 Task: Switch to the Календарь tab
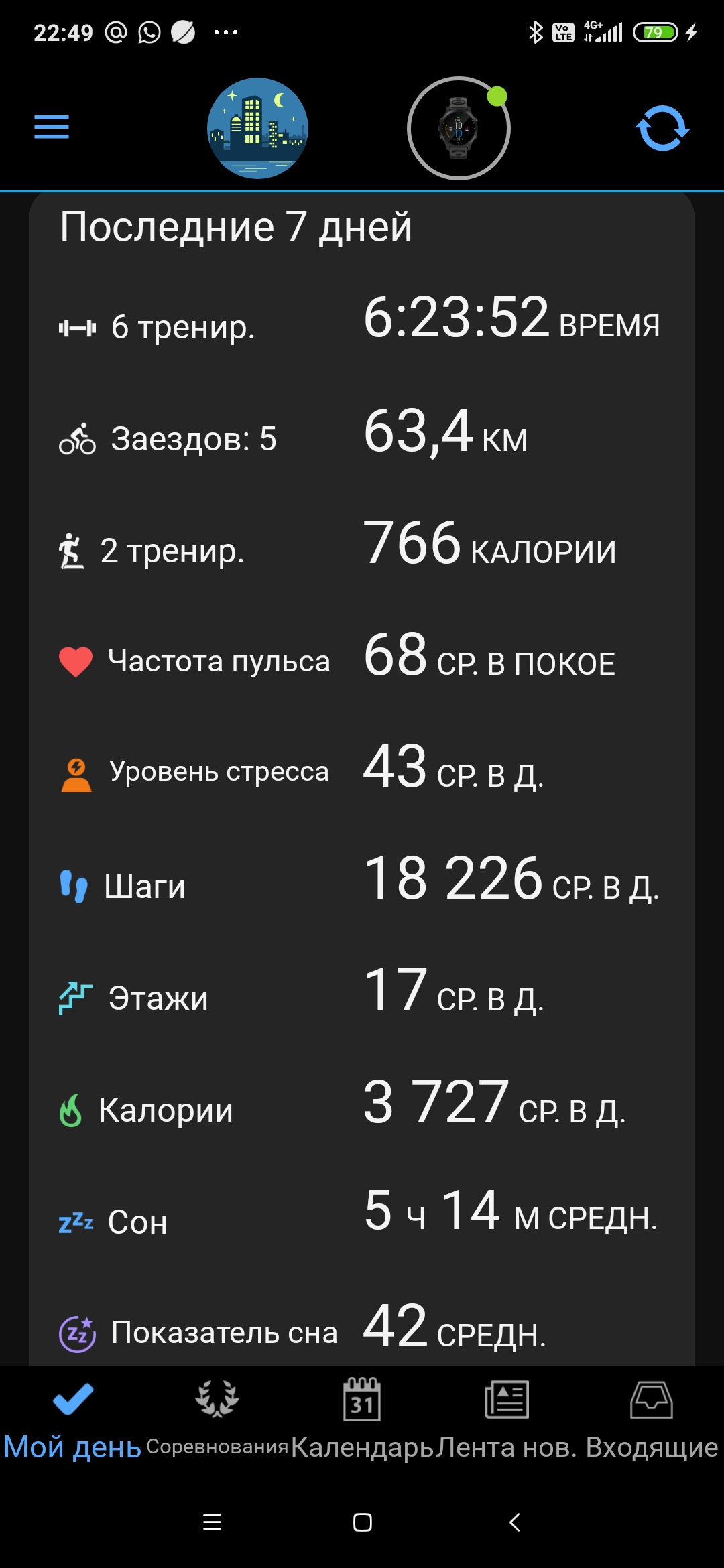tap(362, 1415)
